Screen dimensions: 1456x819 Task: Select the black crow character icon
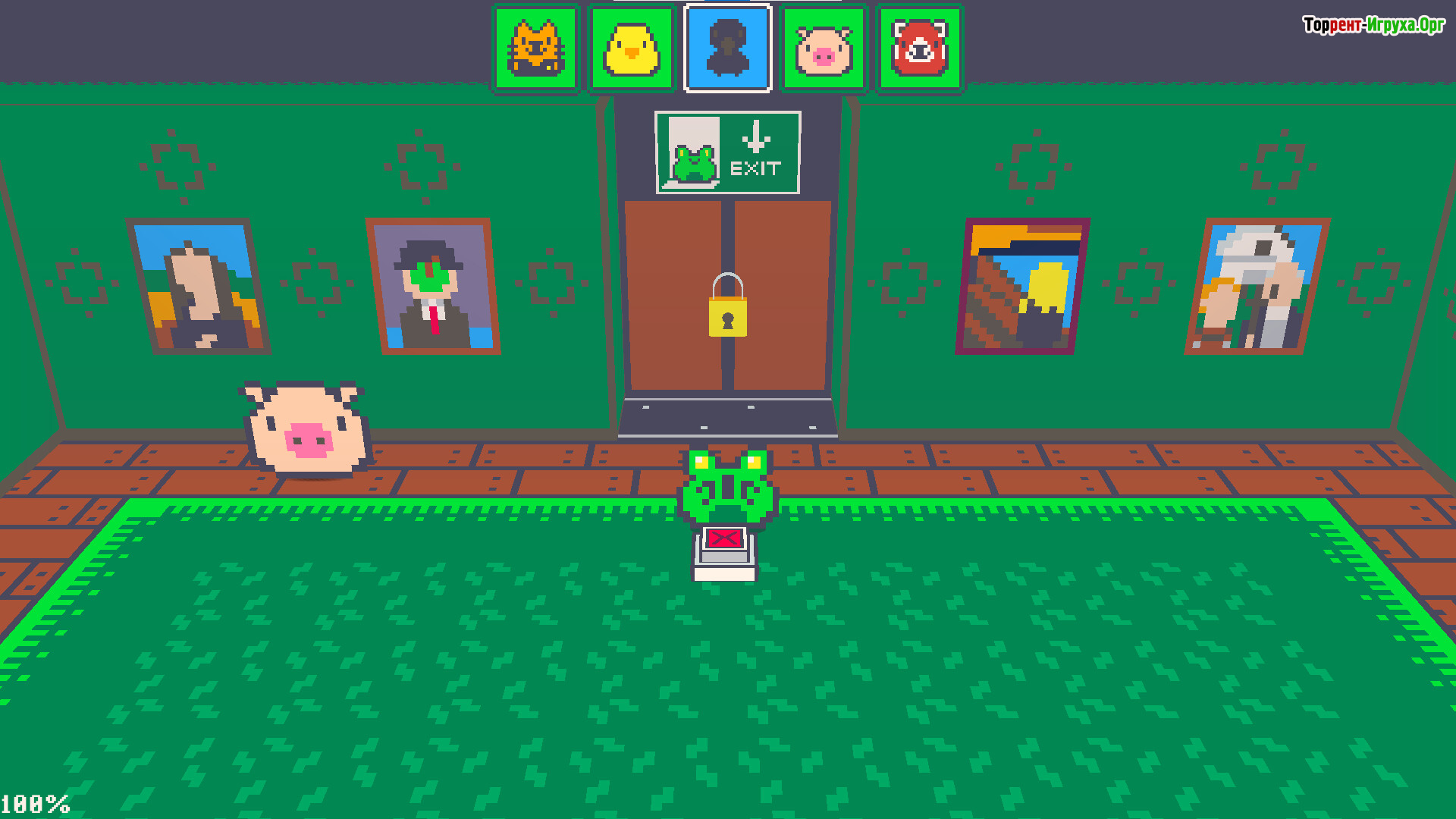728,49
